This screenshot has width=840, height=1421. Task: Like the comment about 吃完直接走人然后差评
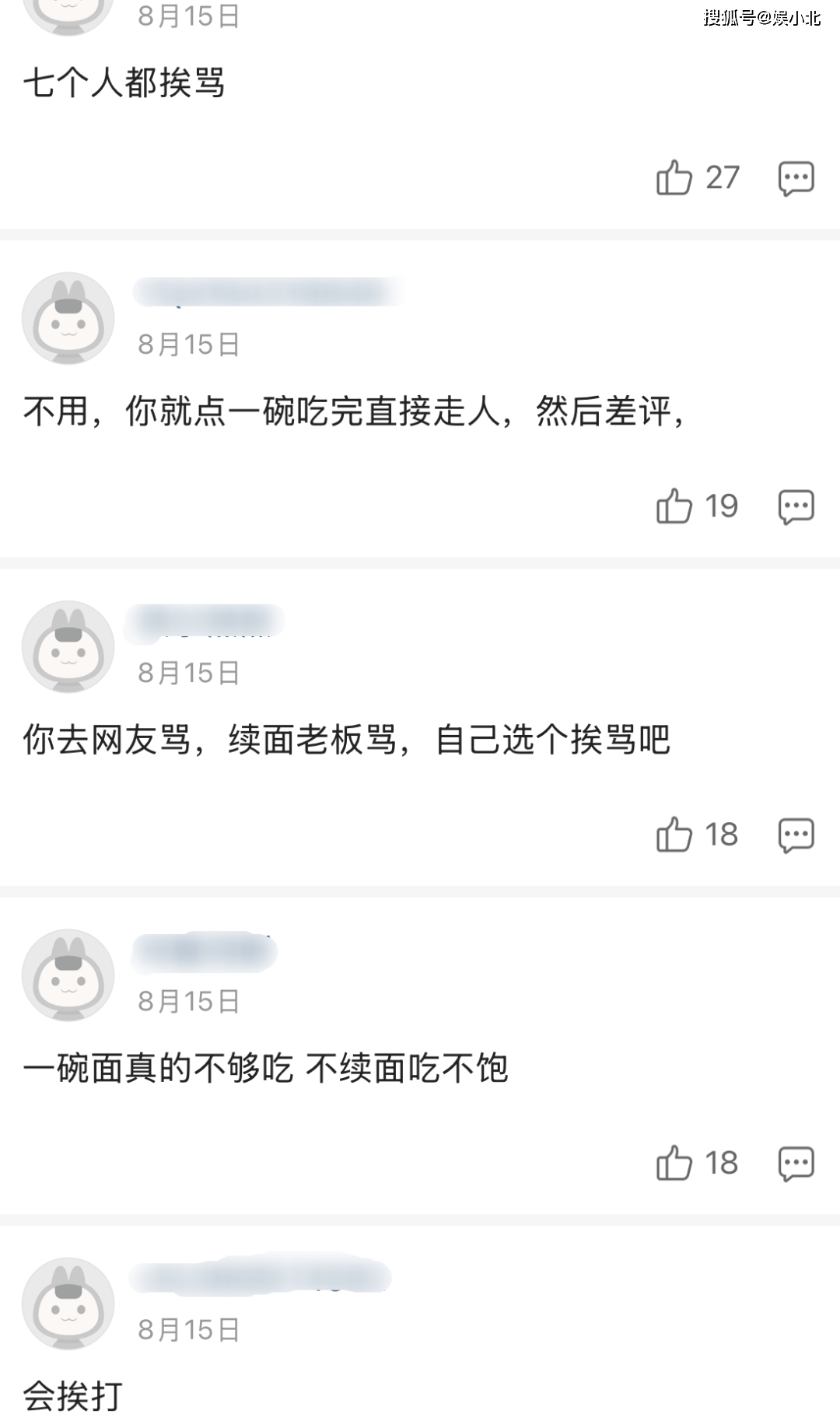click(x=674, y=506)
